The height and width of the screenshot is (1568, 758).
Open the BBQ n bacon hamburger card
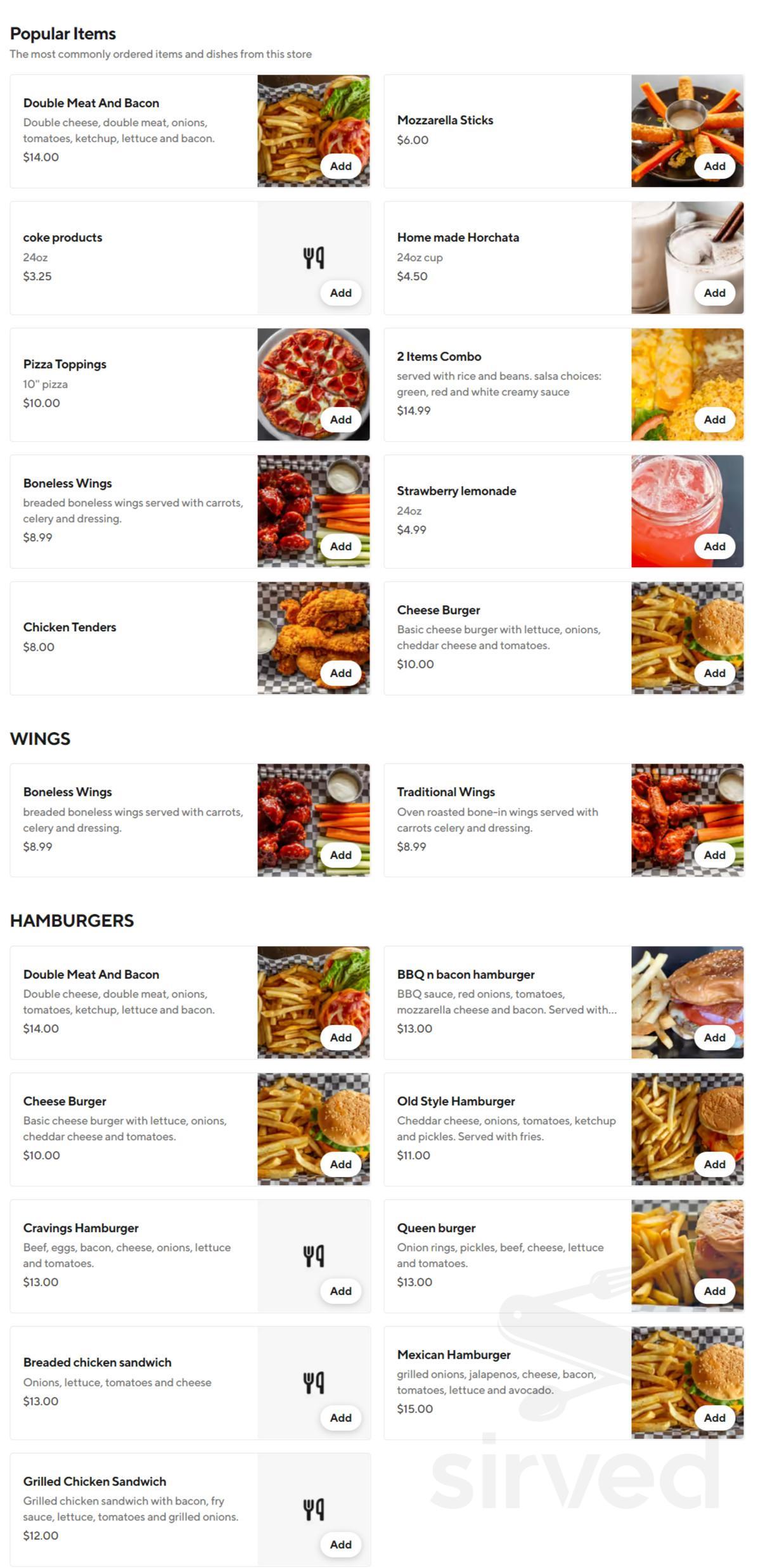(x=563, y=1002)
